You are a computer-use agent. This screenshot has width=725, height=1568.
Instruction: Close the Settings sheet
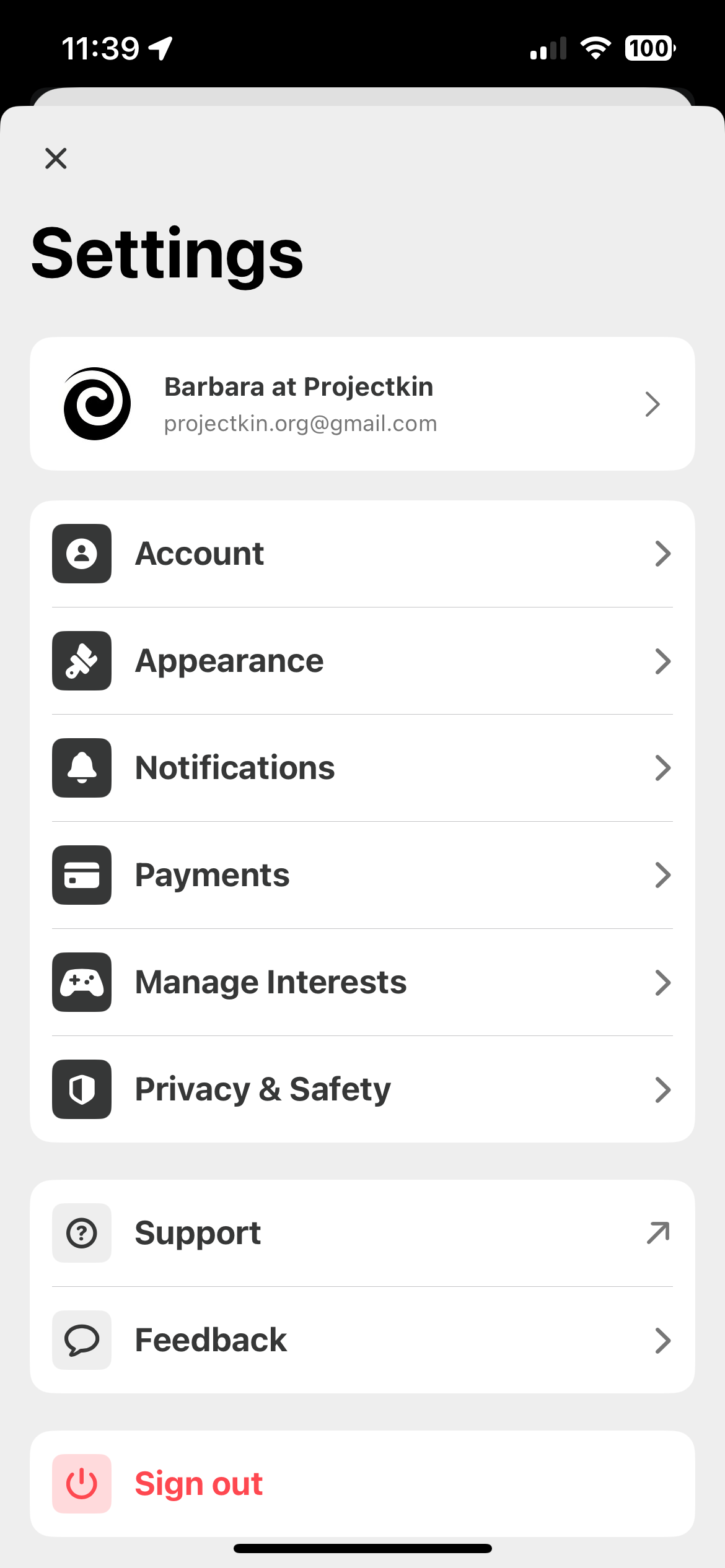click(56, 159)
